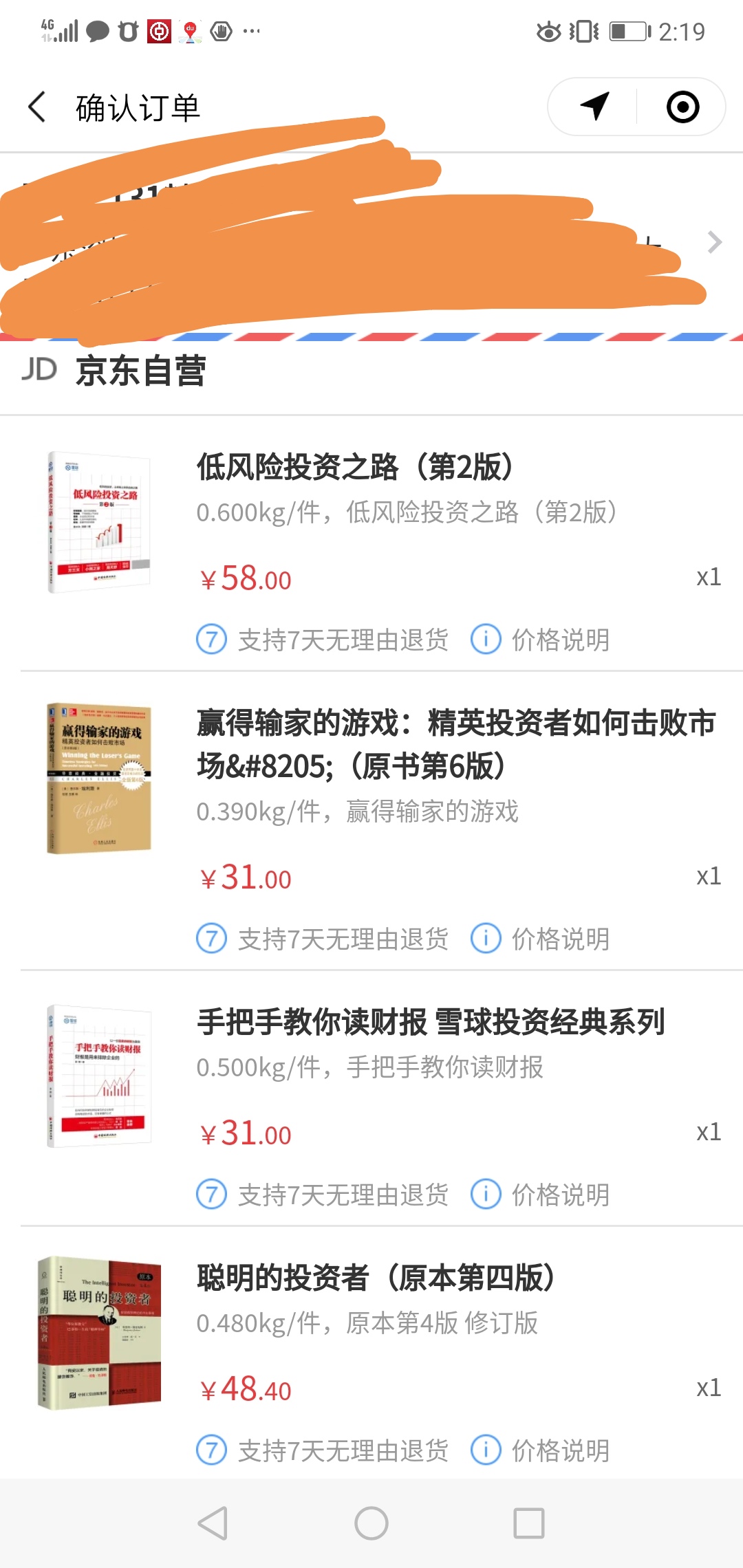Open the 手把手教你读财报 book item
This screenshot has height=1568, width=743.
click(431, 1022)
